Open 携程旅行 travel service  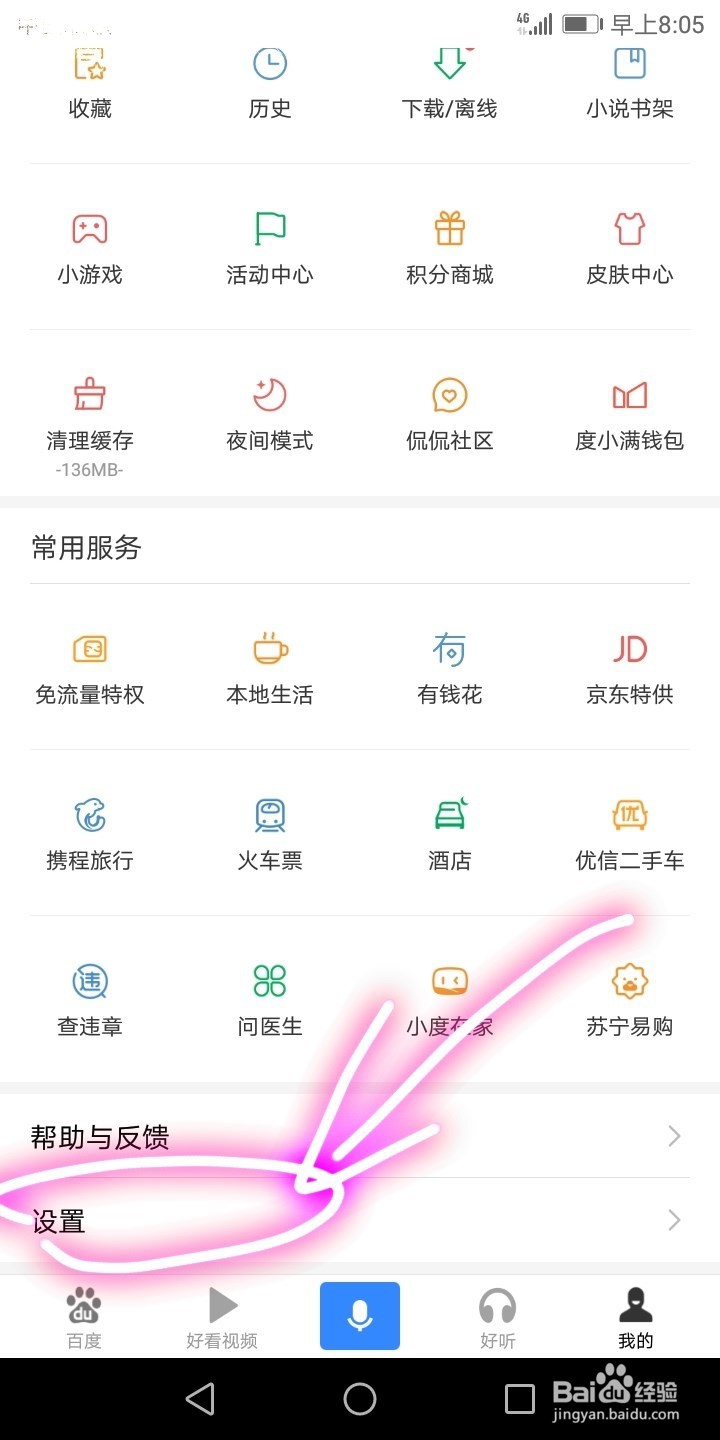coord(90,835)
